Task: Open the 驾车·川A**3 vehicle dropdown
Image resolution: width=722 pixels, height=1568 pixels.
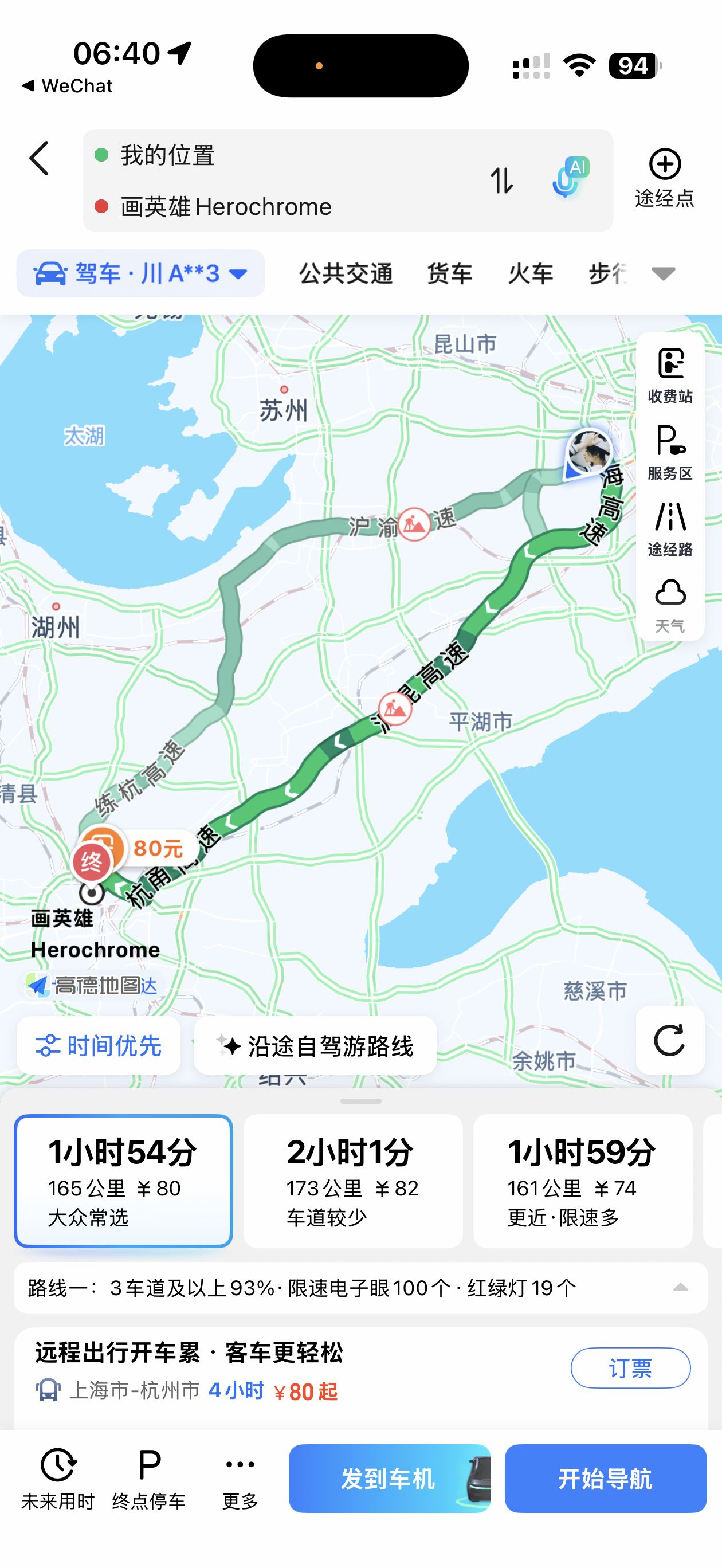Action: coord(140,273)
